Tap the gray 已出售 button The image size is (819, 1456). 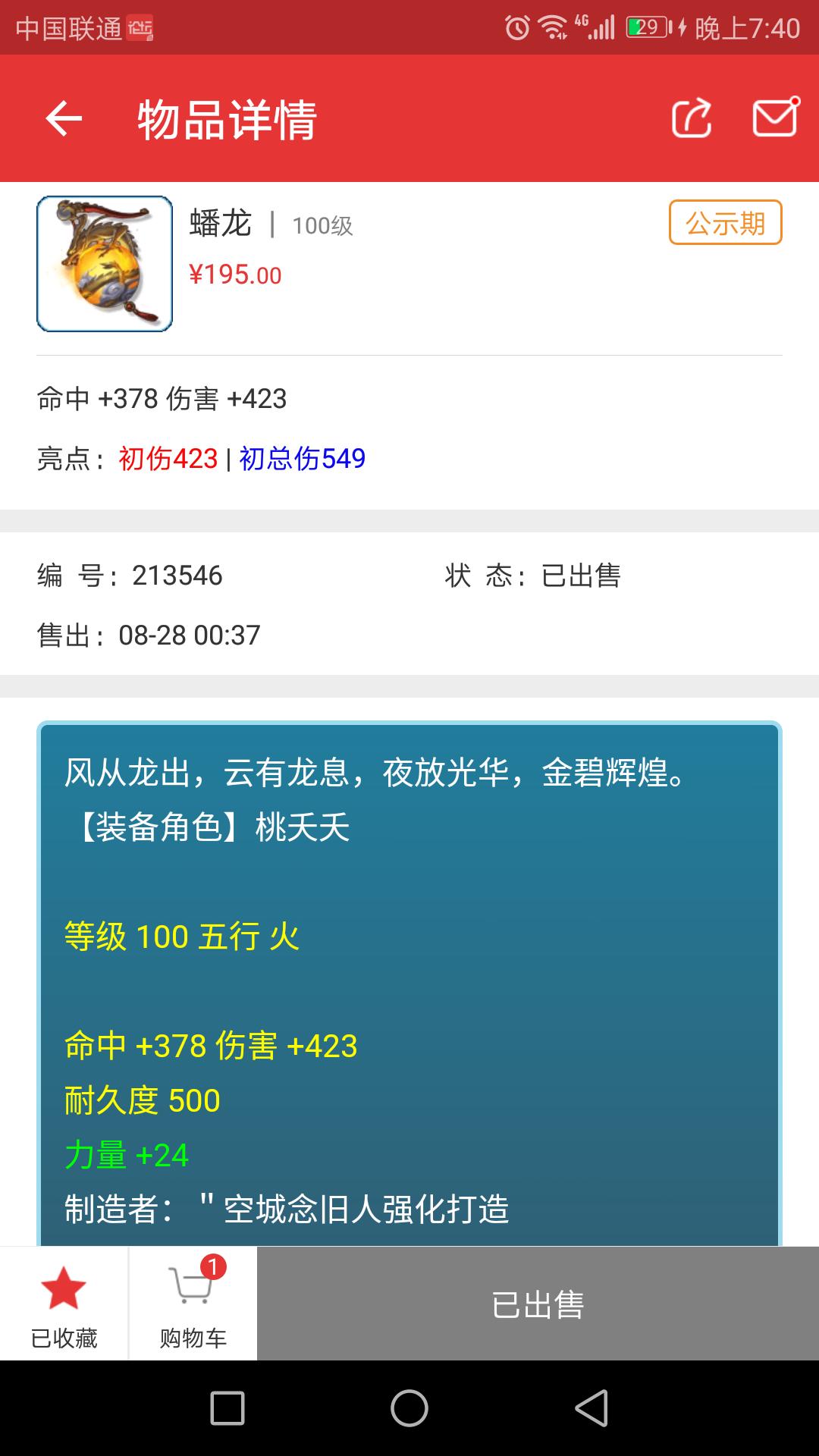click(x=538, y=1304)
